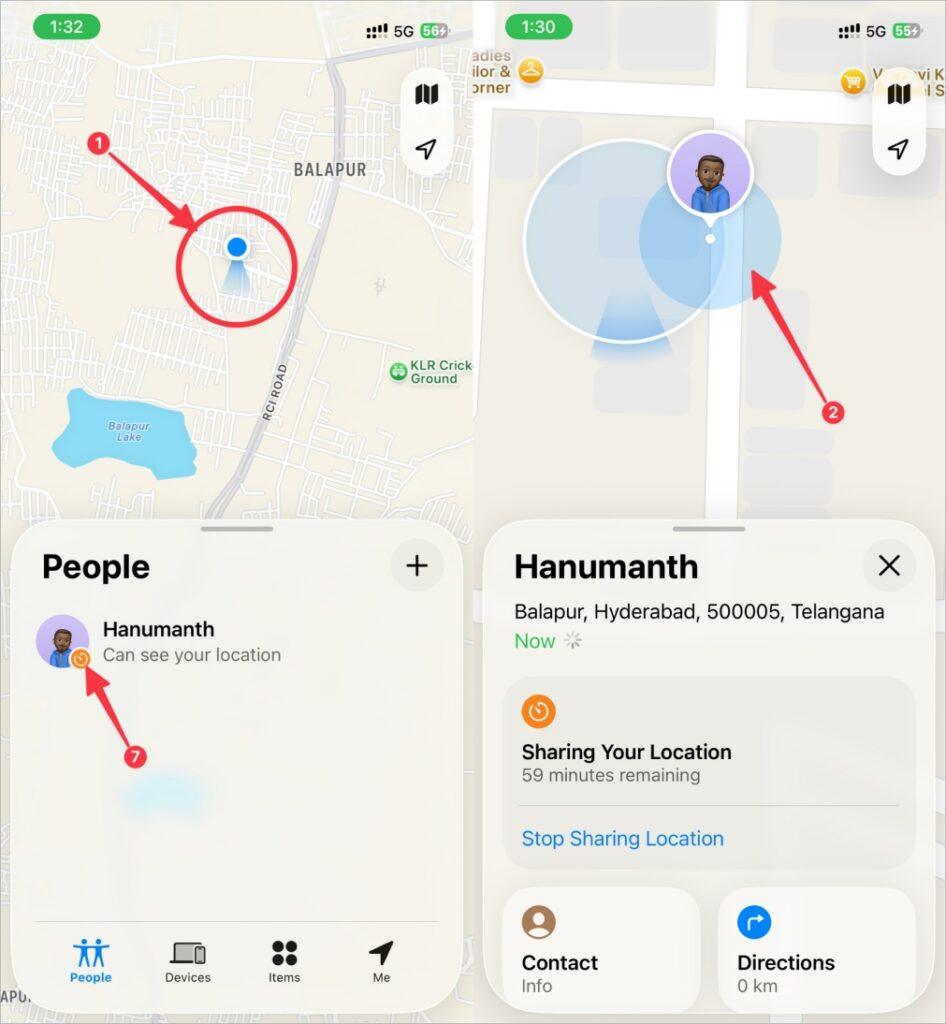Open the Me tab
This screenshot has width=946, height=1024.
pyautogui.click(x=381, y=962)
